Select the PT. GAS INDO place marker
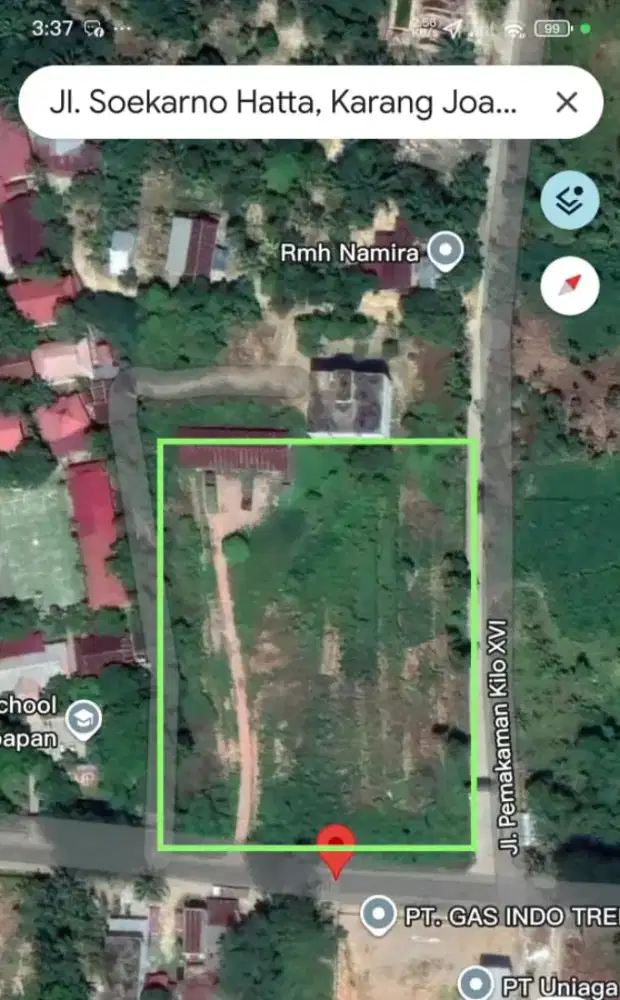 tap(377, 913)
